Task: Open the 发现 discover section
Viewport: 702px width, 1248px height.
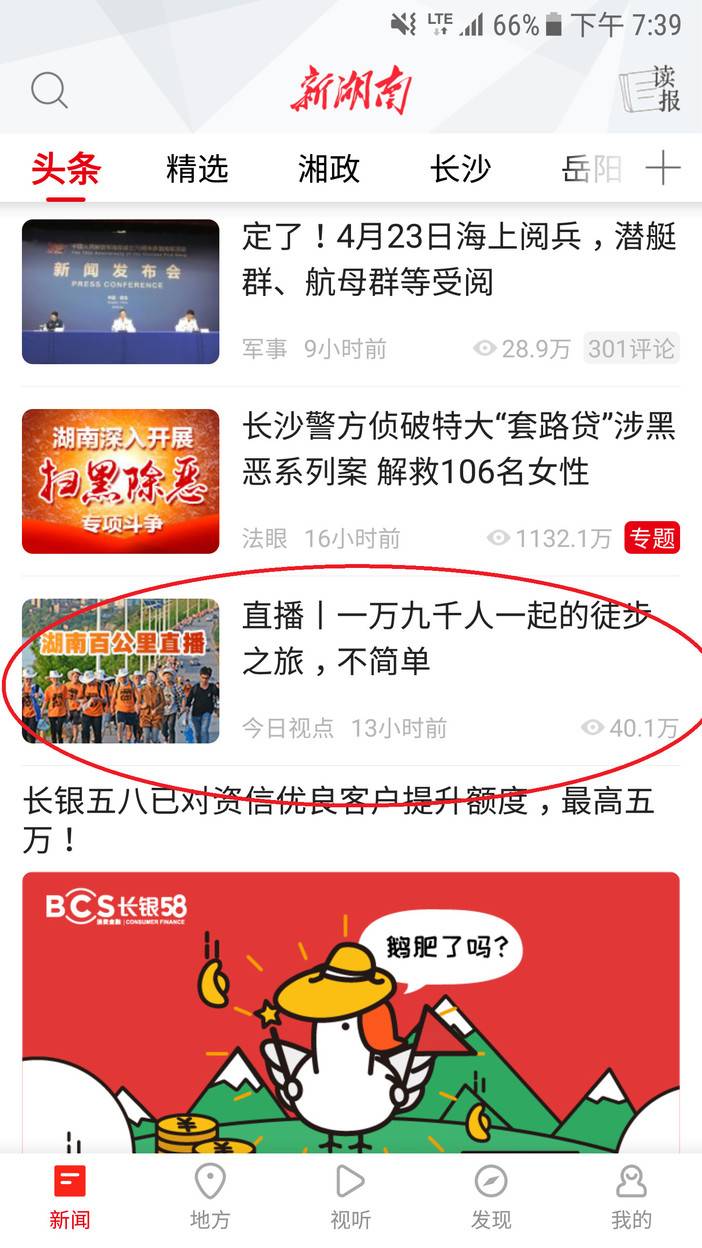Action: (x=491, y=1198)
